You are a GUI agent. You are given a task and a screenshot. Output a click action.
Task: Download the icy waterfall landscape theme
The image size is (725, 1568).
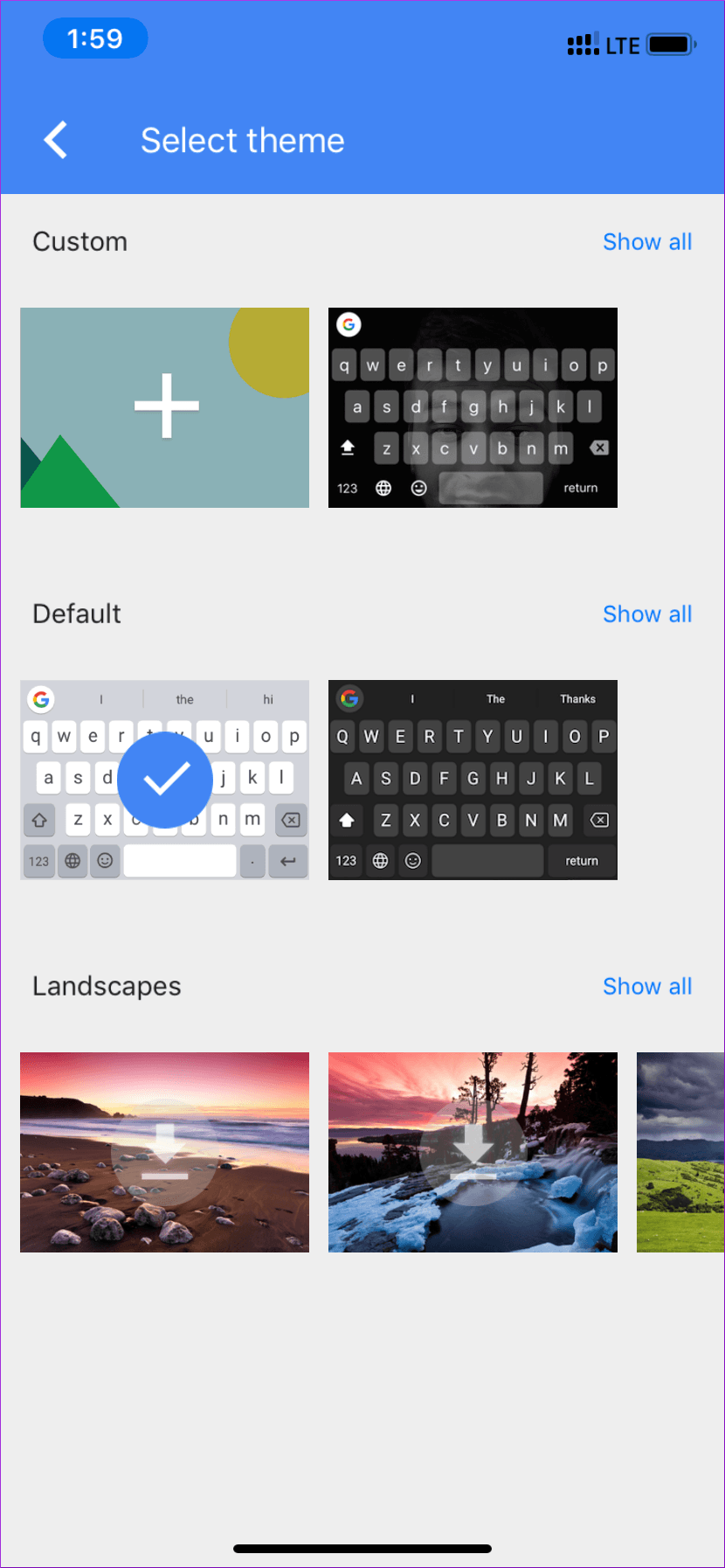tap(473, 1152)
